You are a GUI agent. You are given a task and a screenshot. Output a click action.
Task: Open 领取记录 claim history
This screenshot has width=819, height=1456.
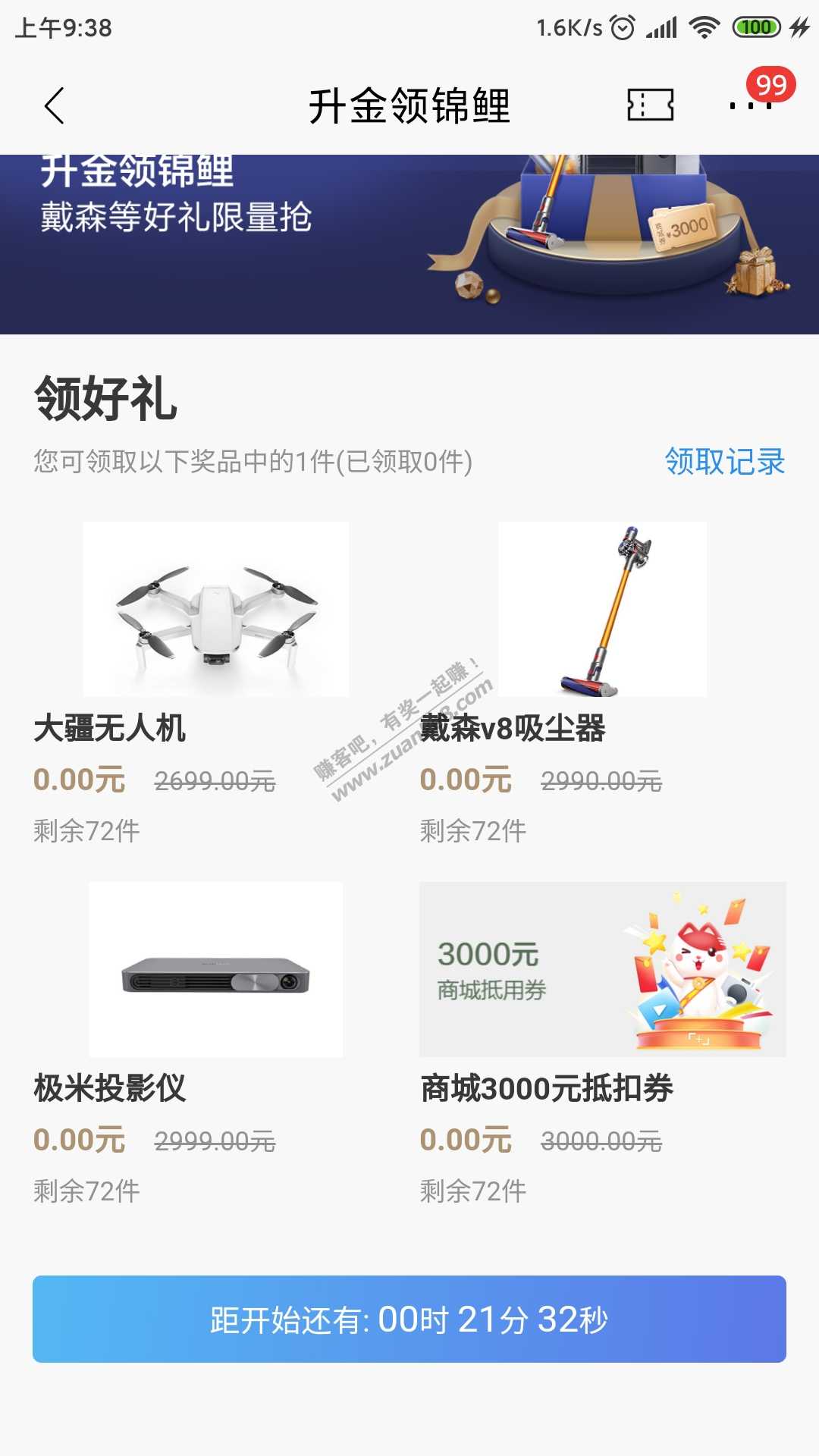pos(724,462)
